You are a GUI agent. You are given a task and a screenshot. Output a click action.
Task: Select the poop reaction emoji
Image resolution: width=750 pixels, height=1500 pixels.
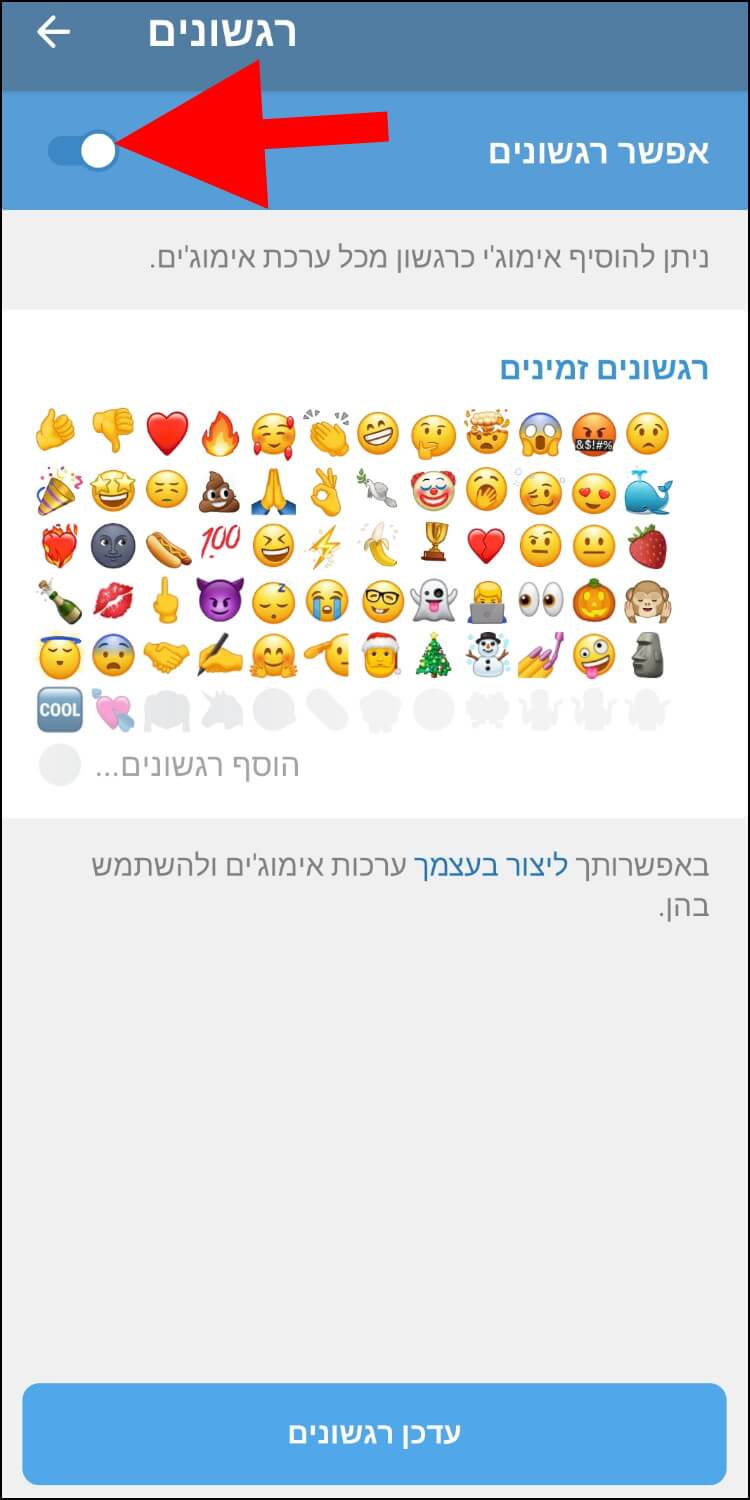pos(220,490)
